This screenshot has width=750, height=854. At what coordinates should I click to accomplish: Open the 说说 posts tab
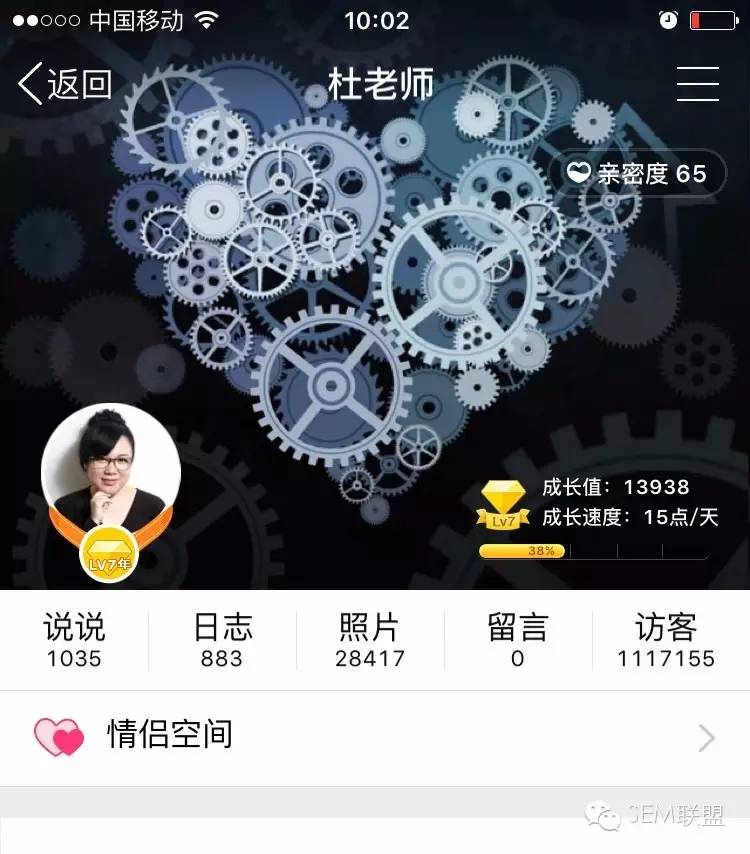(x=74, y=641)
